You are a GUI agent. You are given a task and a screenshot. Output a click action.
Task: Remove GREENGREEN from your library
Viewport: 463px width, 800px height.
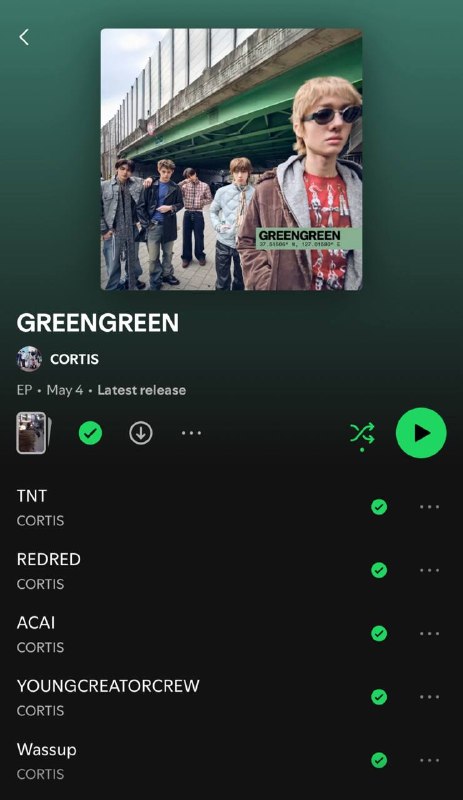click(x=90, y=433)
